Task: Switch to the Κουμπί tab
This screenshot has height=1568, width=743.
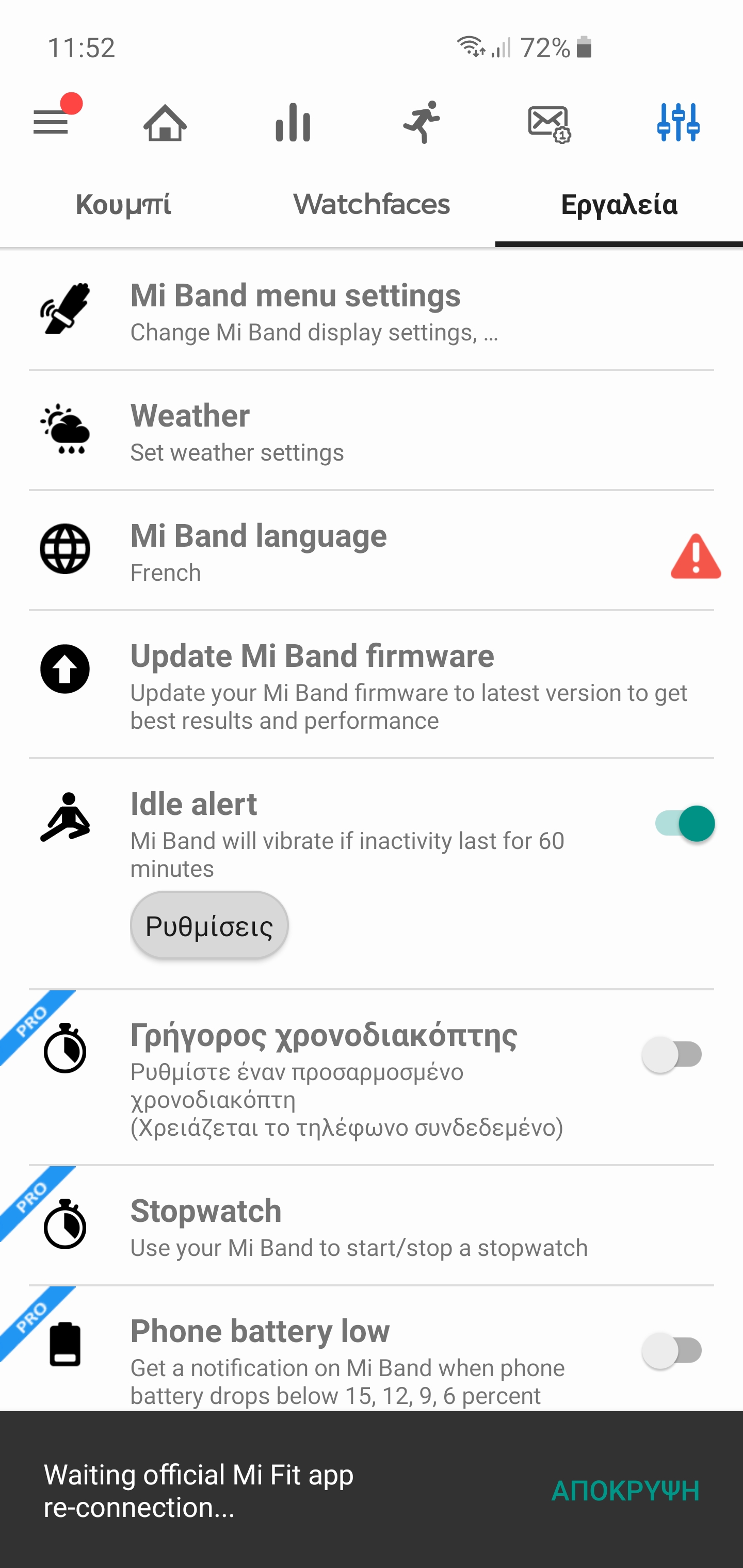Action: tap(124, 205)
